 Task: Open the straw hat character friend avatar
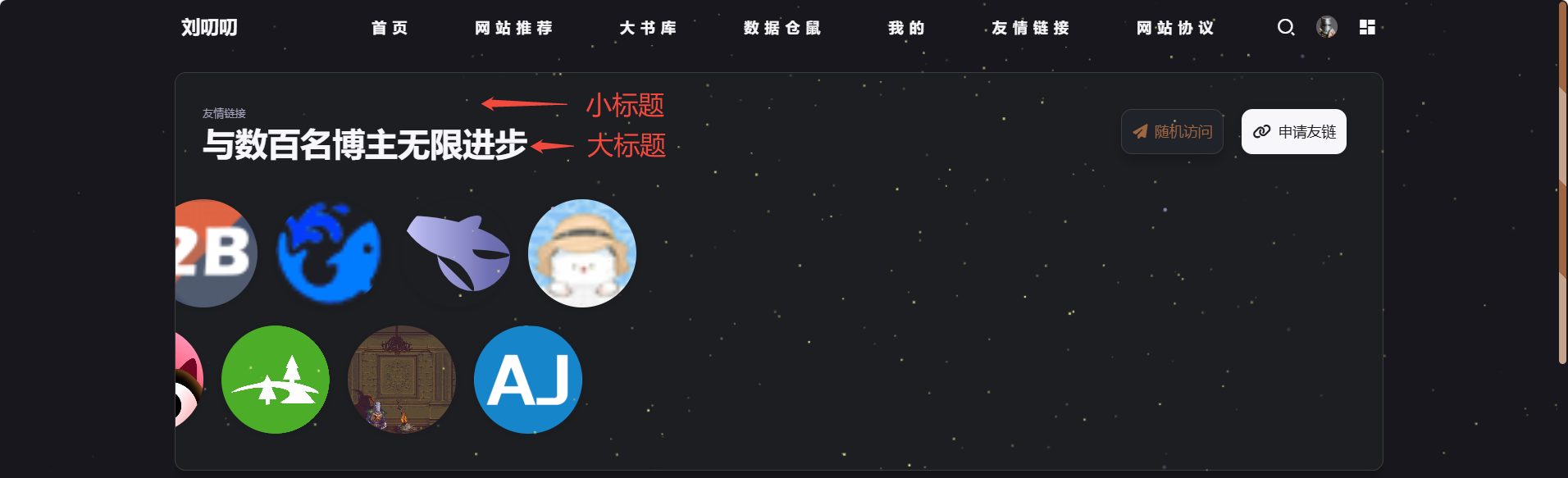[x=582, y=253]
